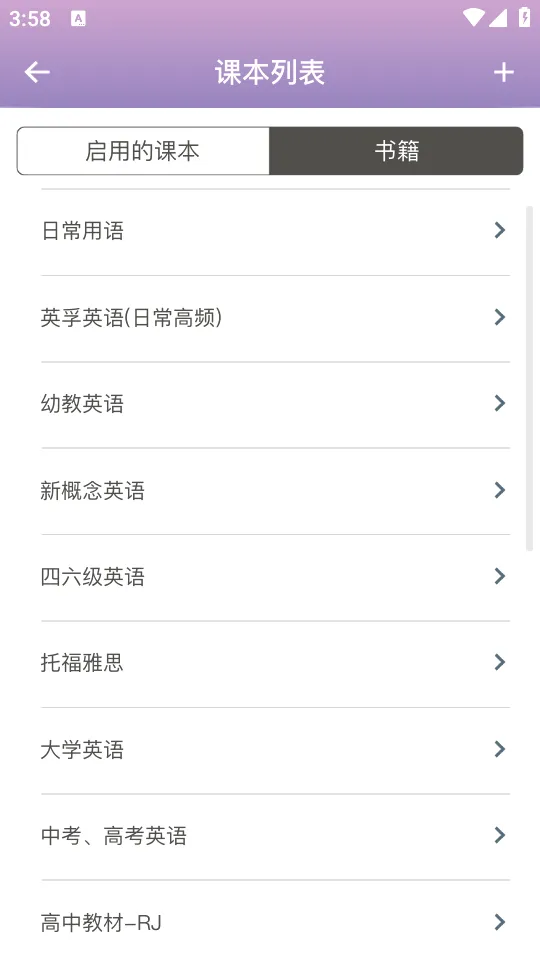
Task: Open the 大学英语 category
Action: [276, 750]
